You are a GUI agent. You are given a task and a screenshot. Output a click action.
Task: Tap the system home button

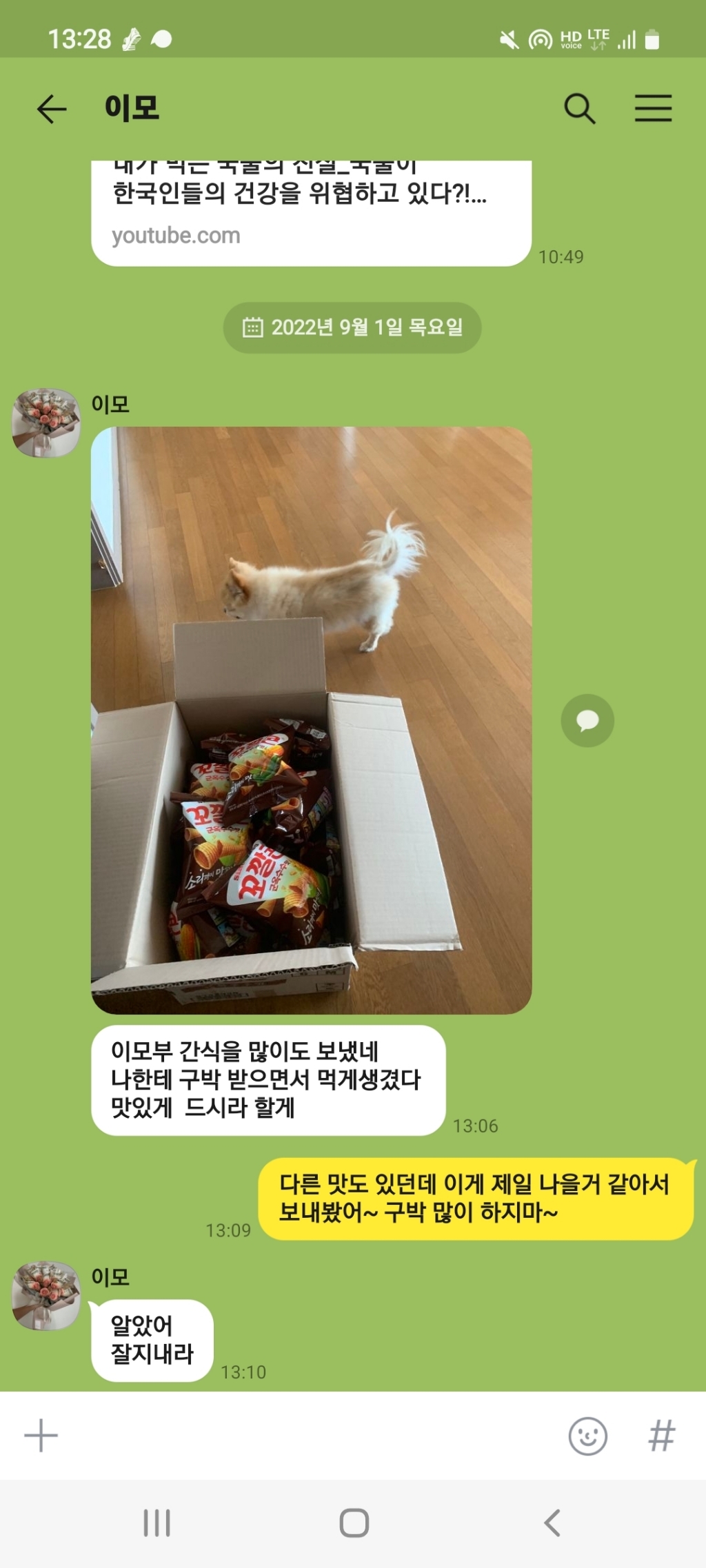354,1523
